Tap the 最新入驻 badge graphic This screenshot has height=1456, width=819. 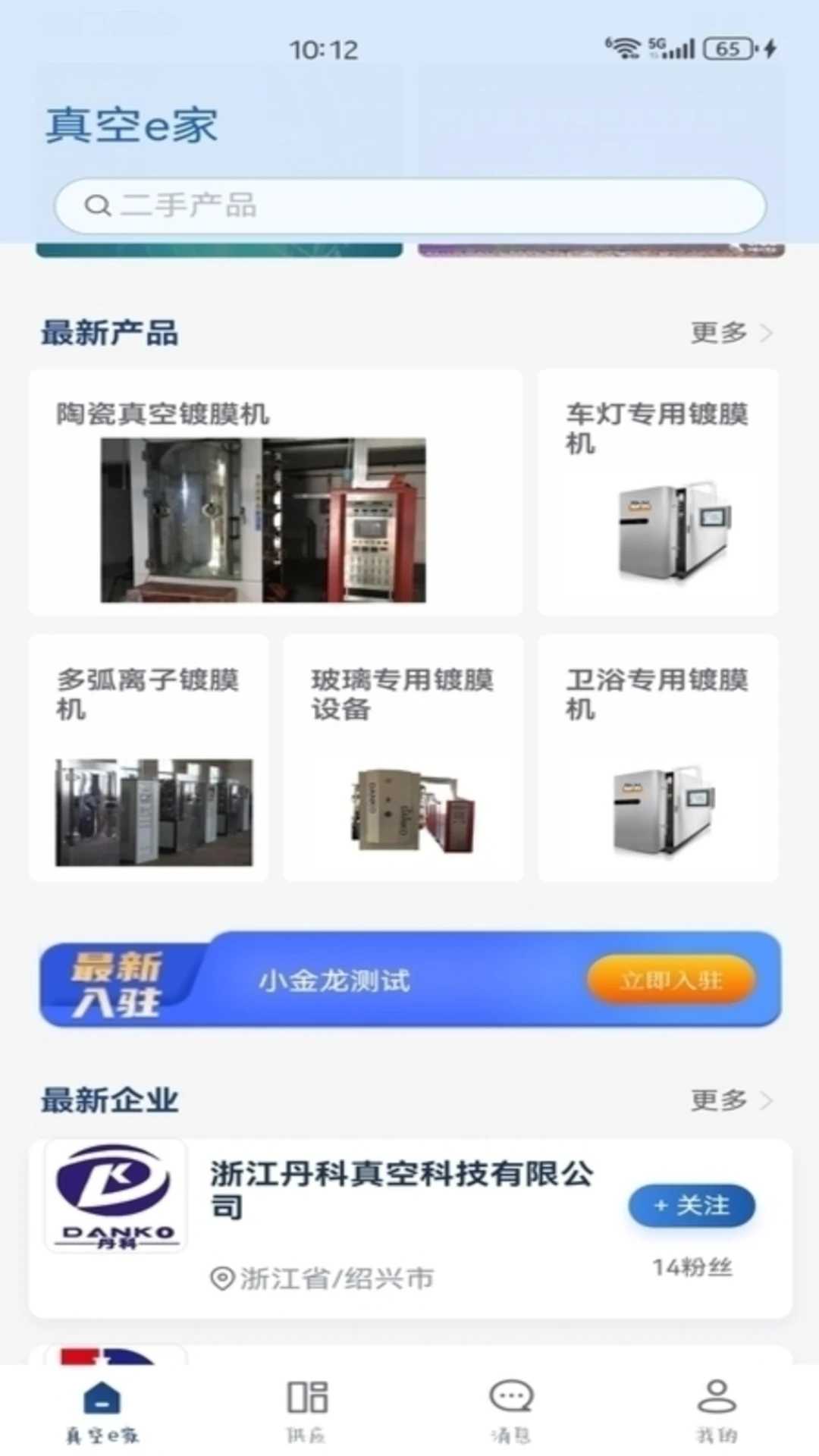point(118,981)
